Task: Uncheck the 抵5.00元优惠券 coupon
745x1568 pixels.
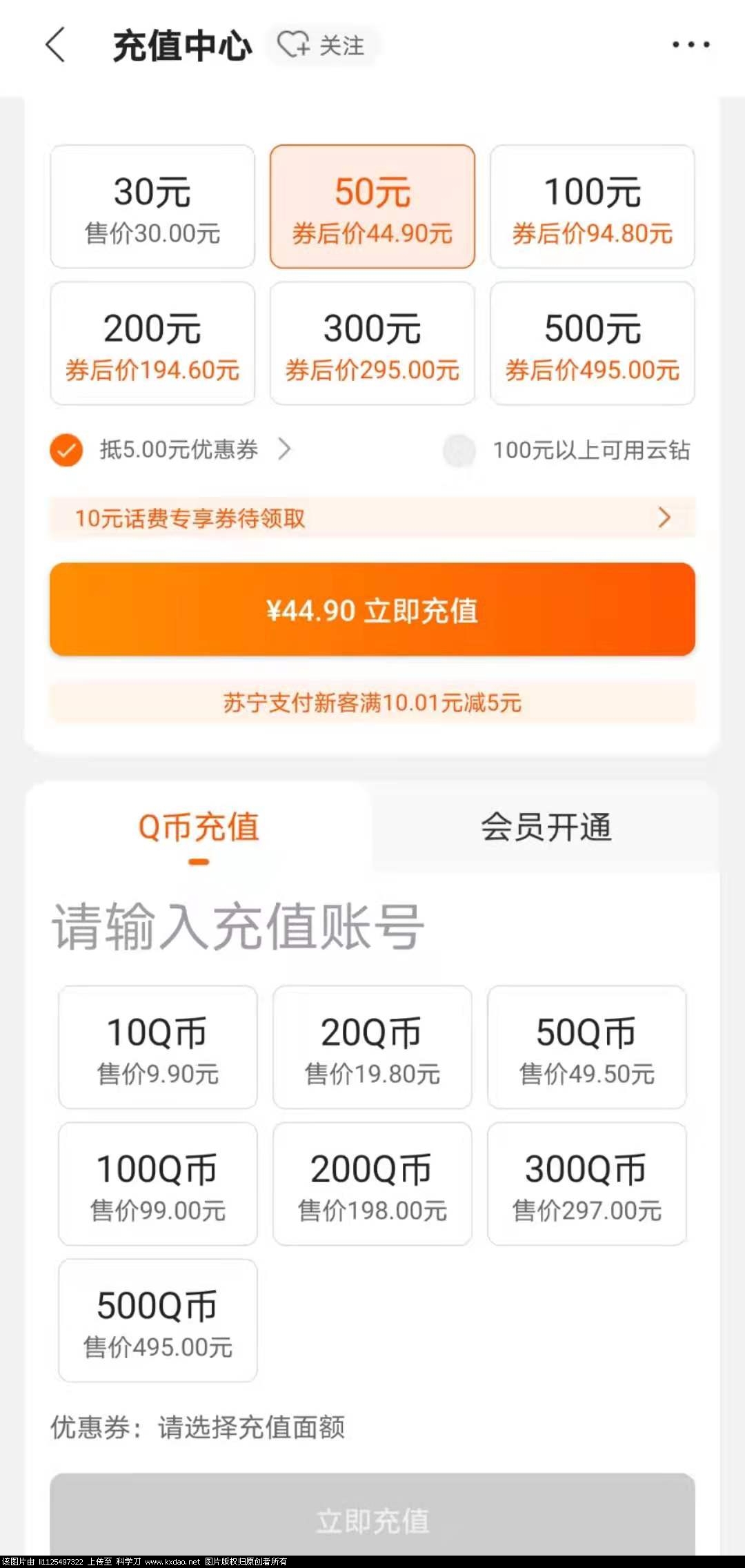Action: (66, 451)
